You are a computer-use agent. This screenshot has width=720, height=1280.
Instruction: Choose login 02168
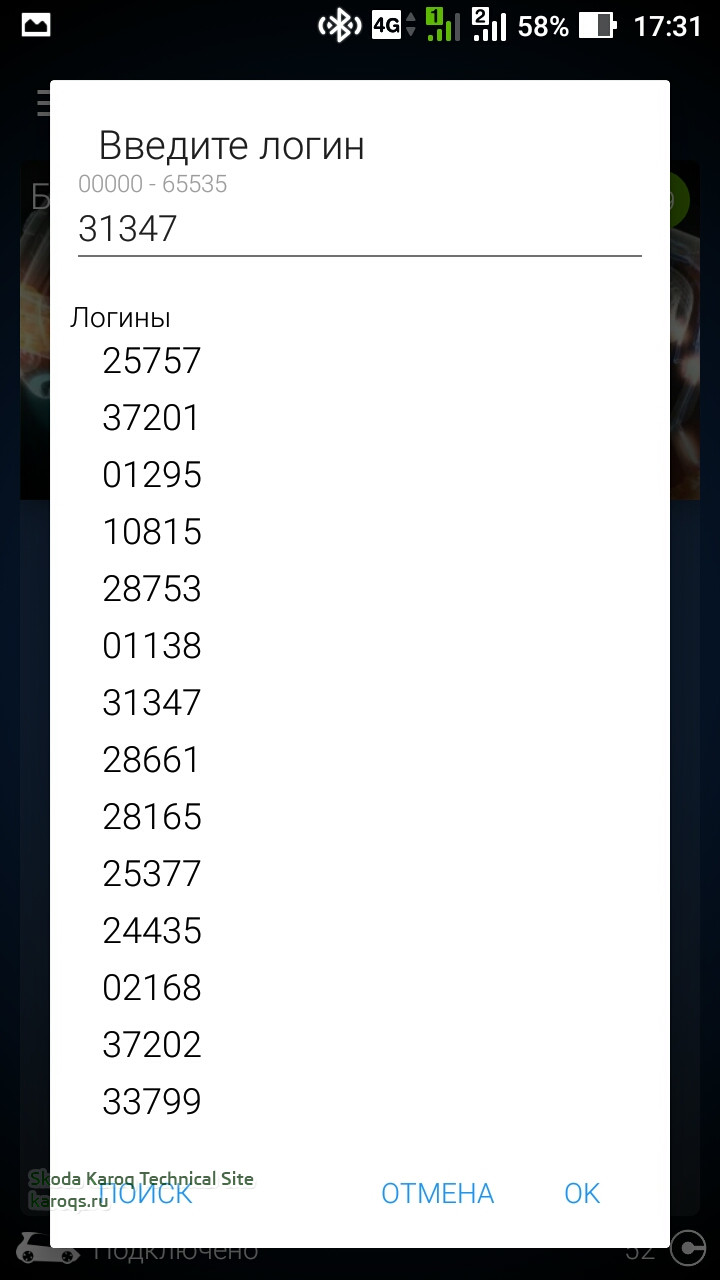152,988
